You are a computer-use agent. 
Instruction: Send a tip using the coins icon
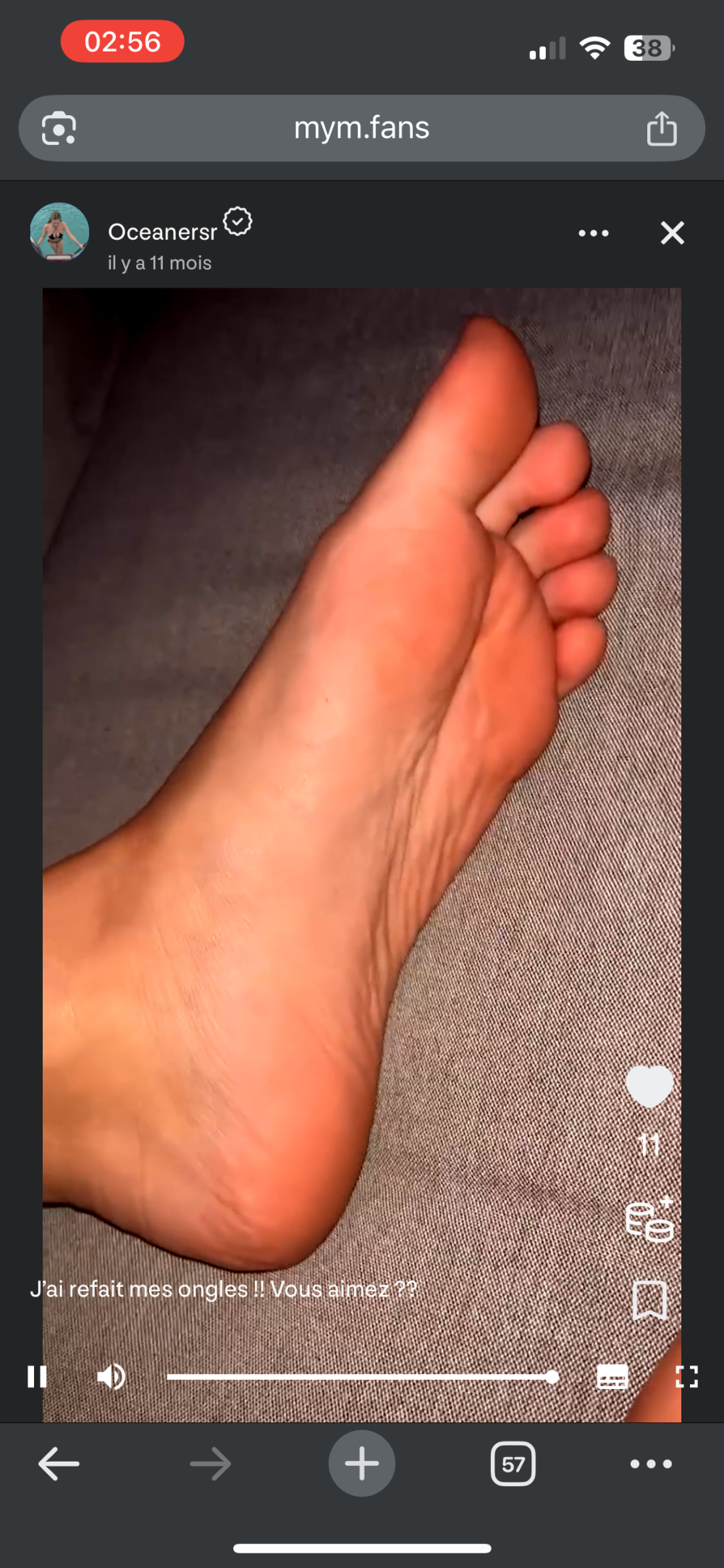[x=649, y=1220]
